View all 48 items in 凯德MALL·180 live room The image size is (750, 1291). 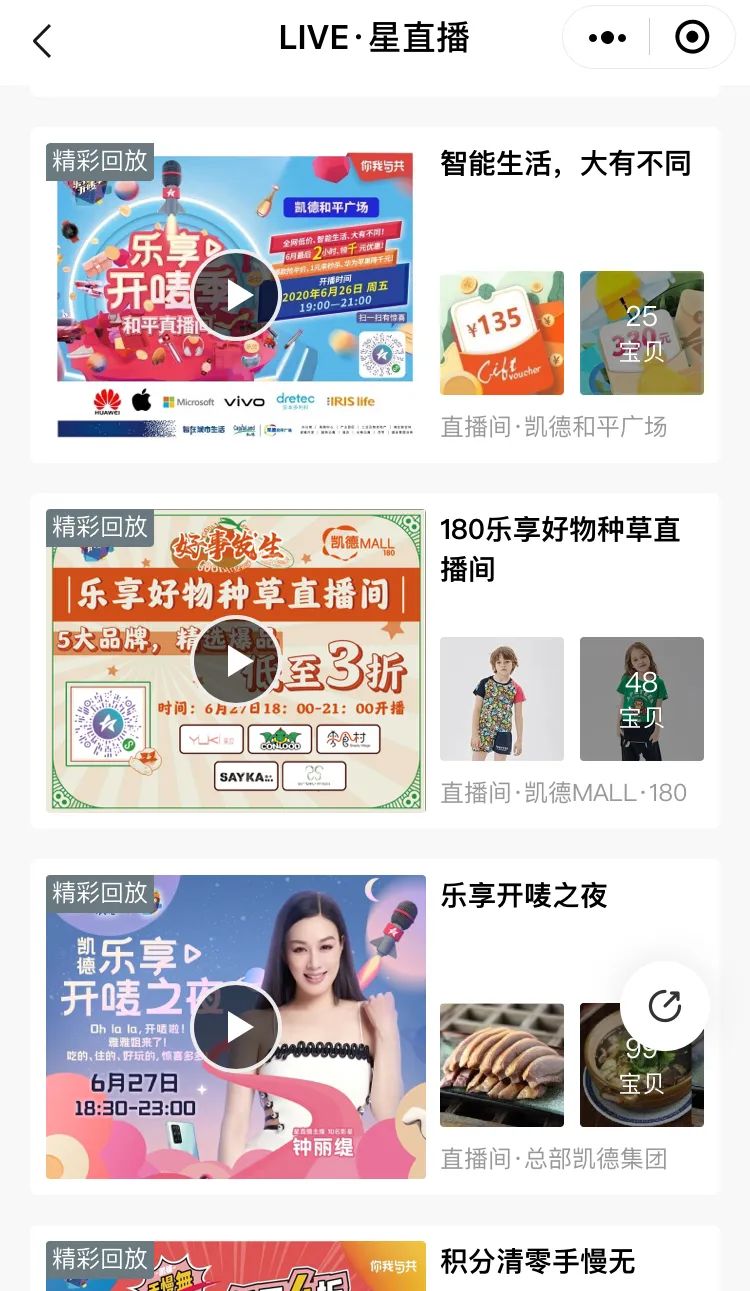pyautogui.click(x=641, y=699)
